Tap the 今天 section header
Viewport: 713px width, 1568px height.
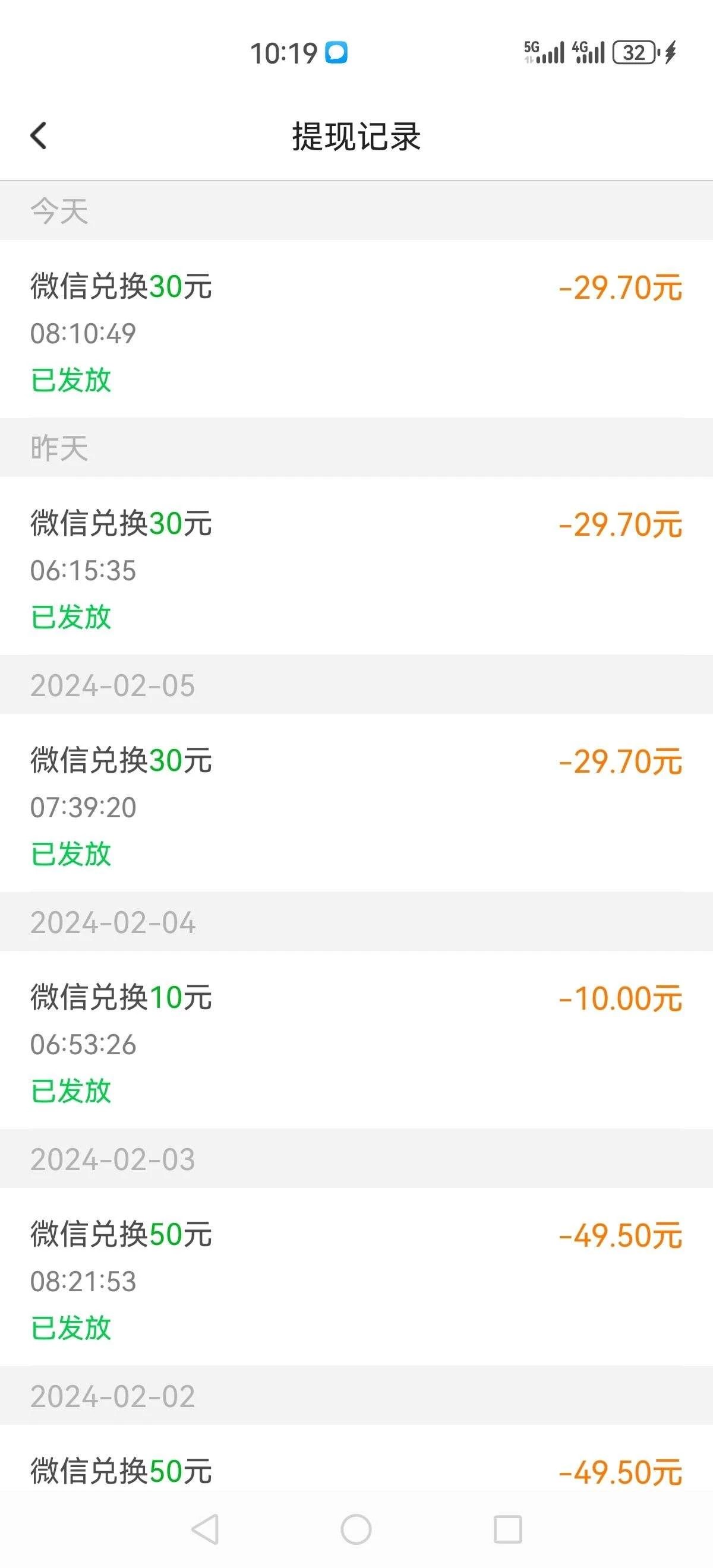tap(59, 210)
